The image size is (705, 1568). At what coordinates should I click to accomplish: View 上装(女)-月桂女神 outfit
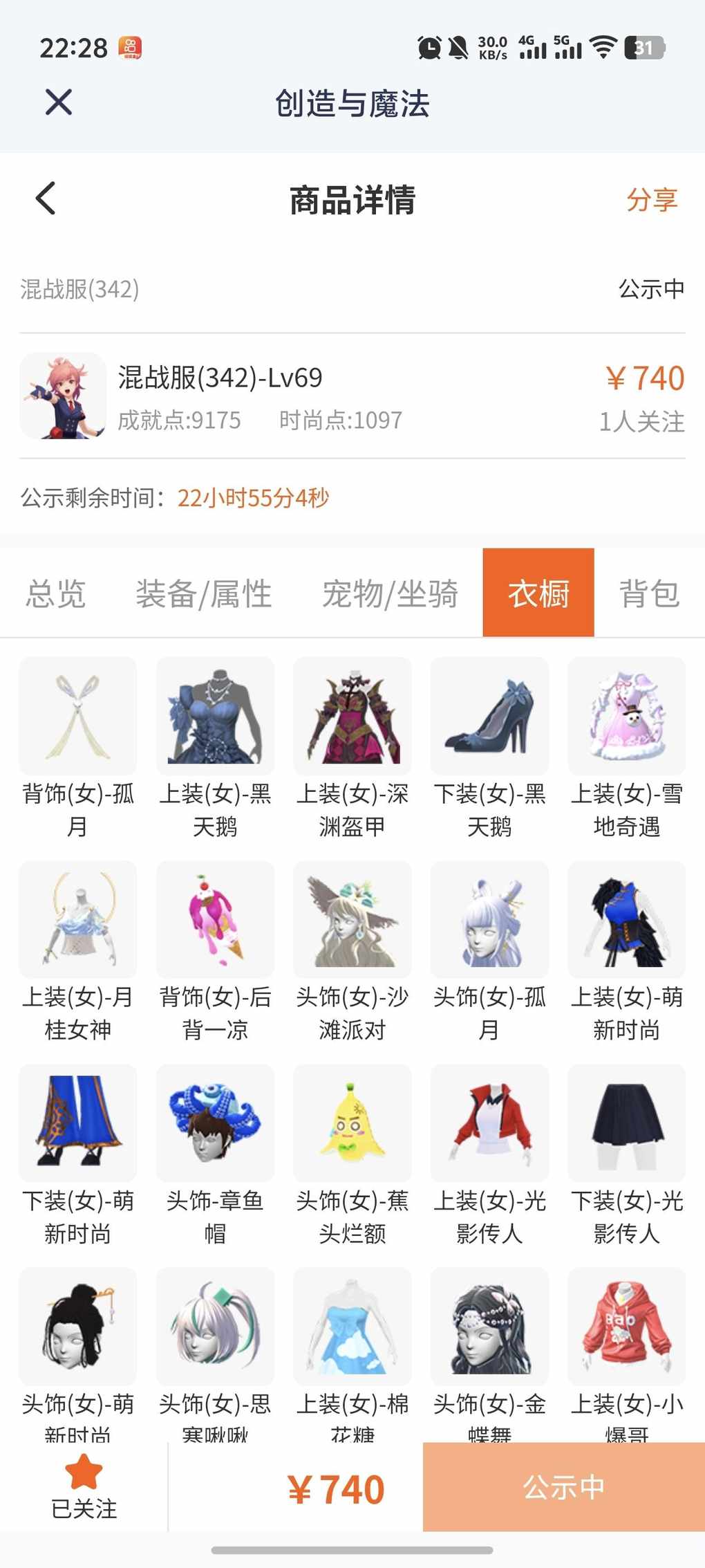point(78,951)
